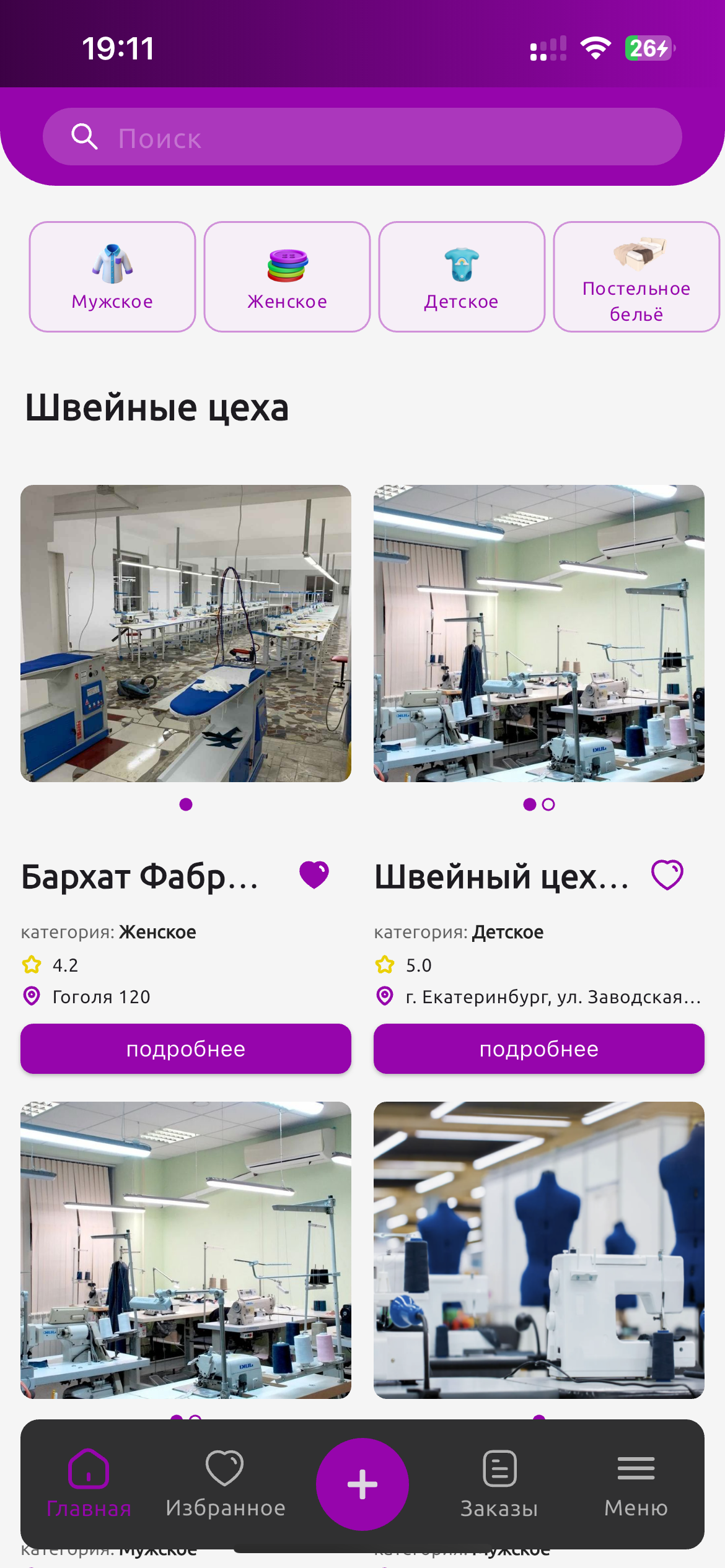725x1568 pixels.
Task: Tap the star rating icon showing 5.0
Action: (384, 964)
